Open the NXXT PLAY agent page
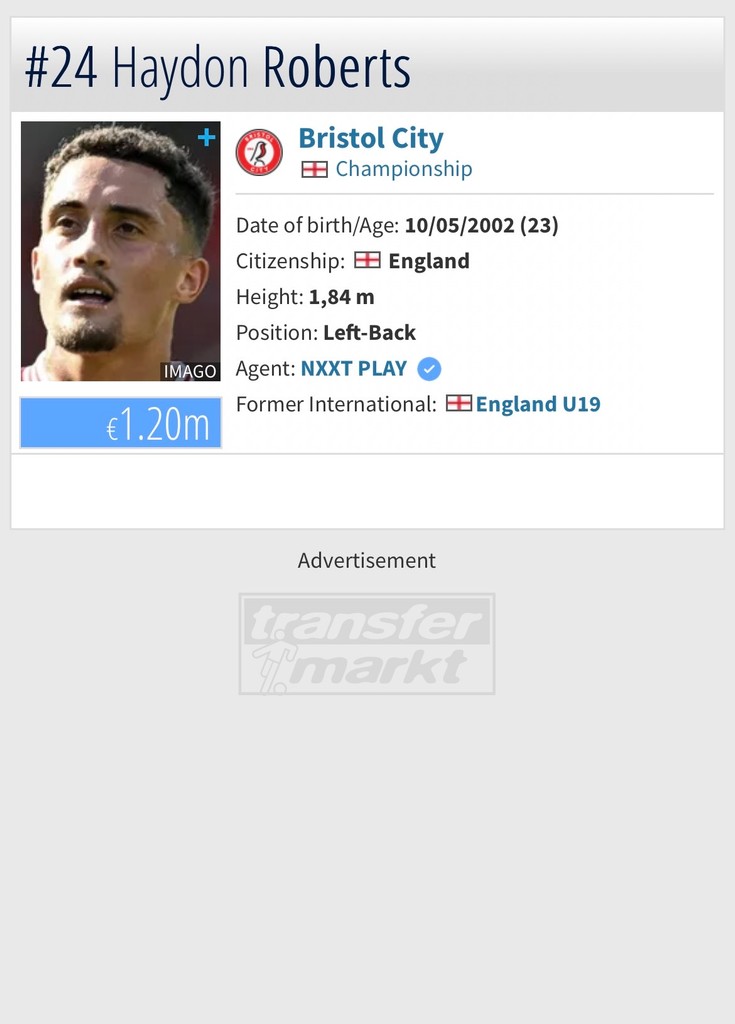Image resolution: width=735 pixels, height=1024 pixels. (x=353, y=368)
